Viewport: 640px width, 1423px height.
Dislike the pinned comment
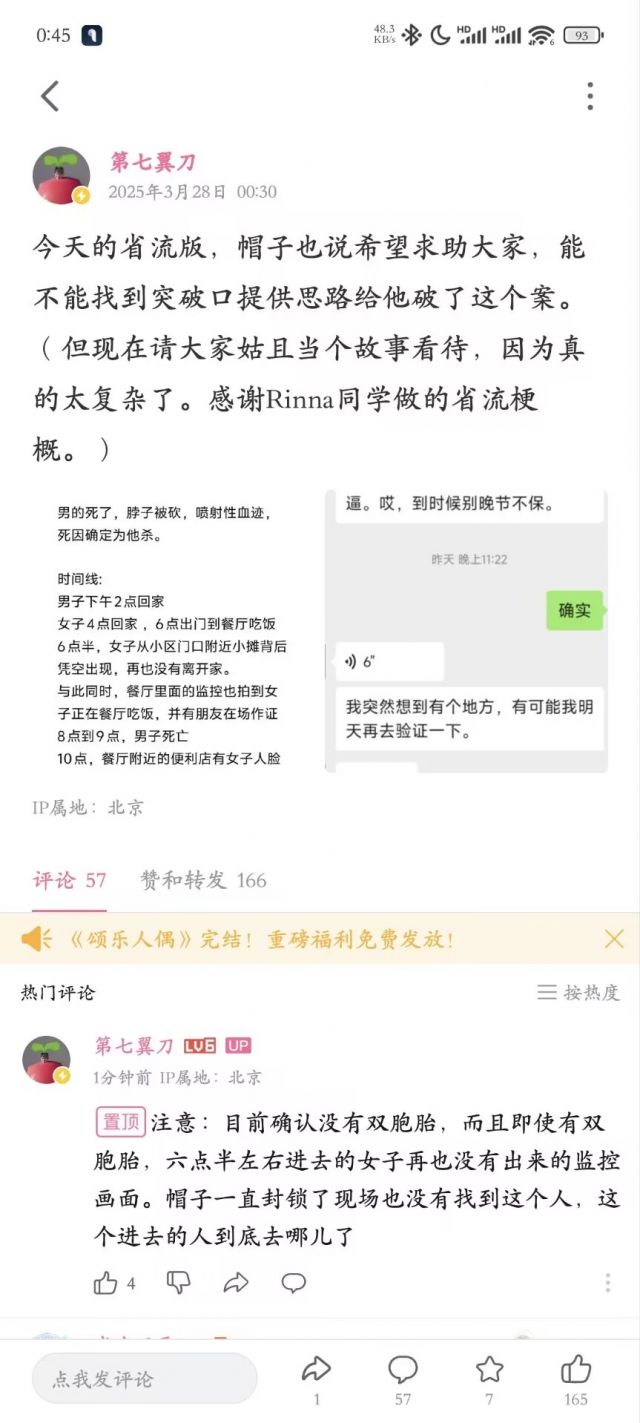[x=177, y=1283]
